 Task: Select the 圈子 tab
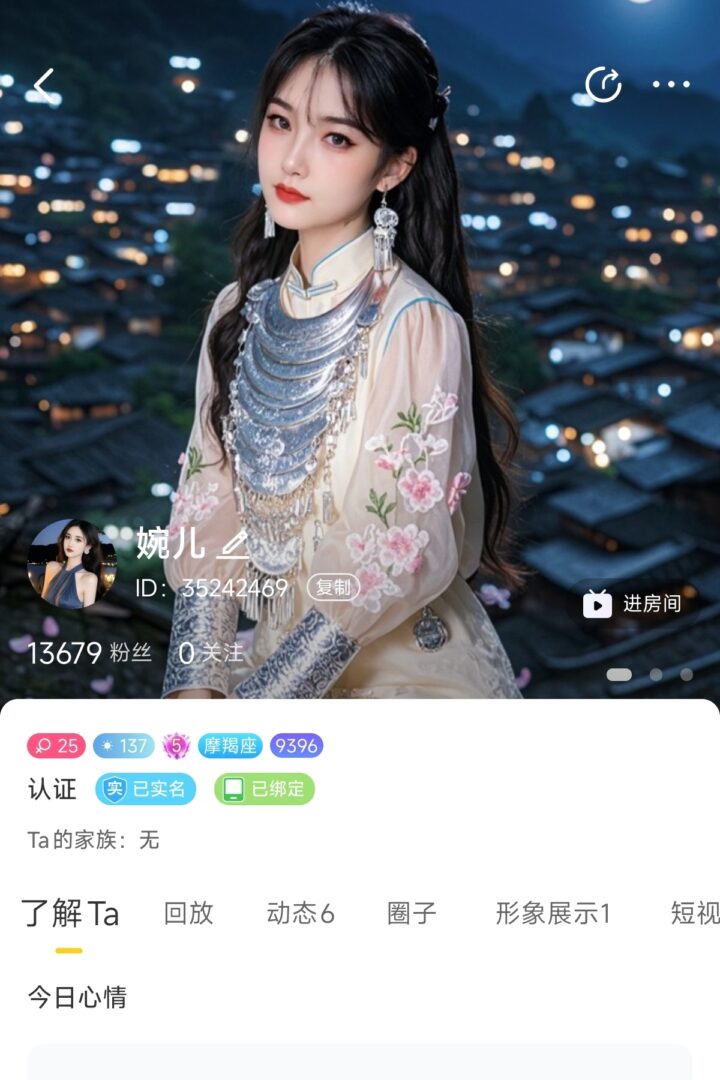tap(412, 912)
